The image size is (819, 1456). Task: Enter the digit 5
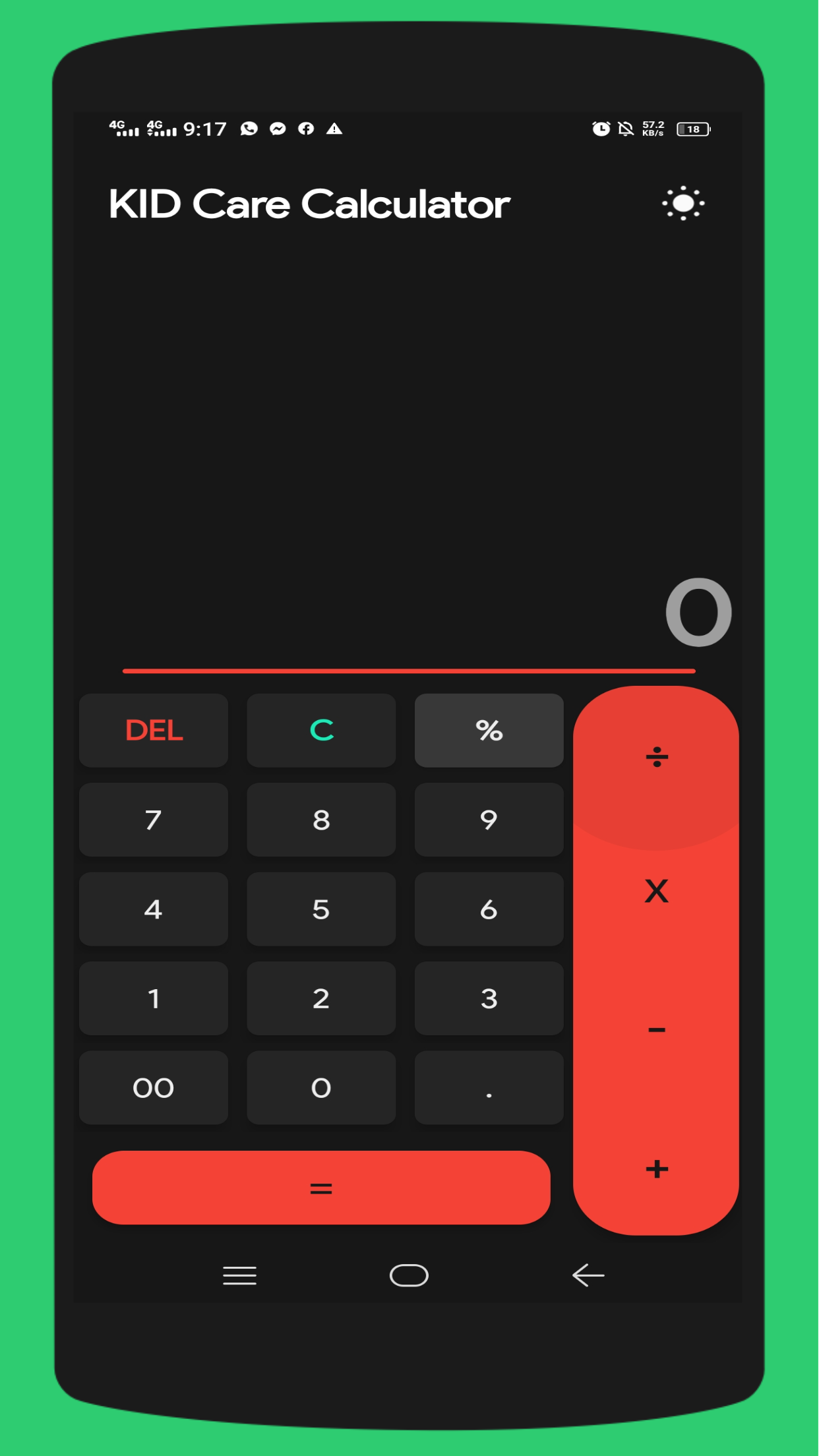click(x=321, y=909)
